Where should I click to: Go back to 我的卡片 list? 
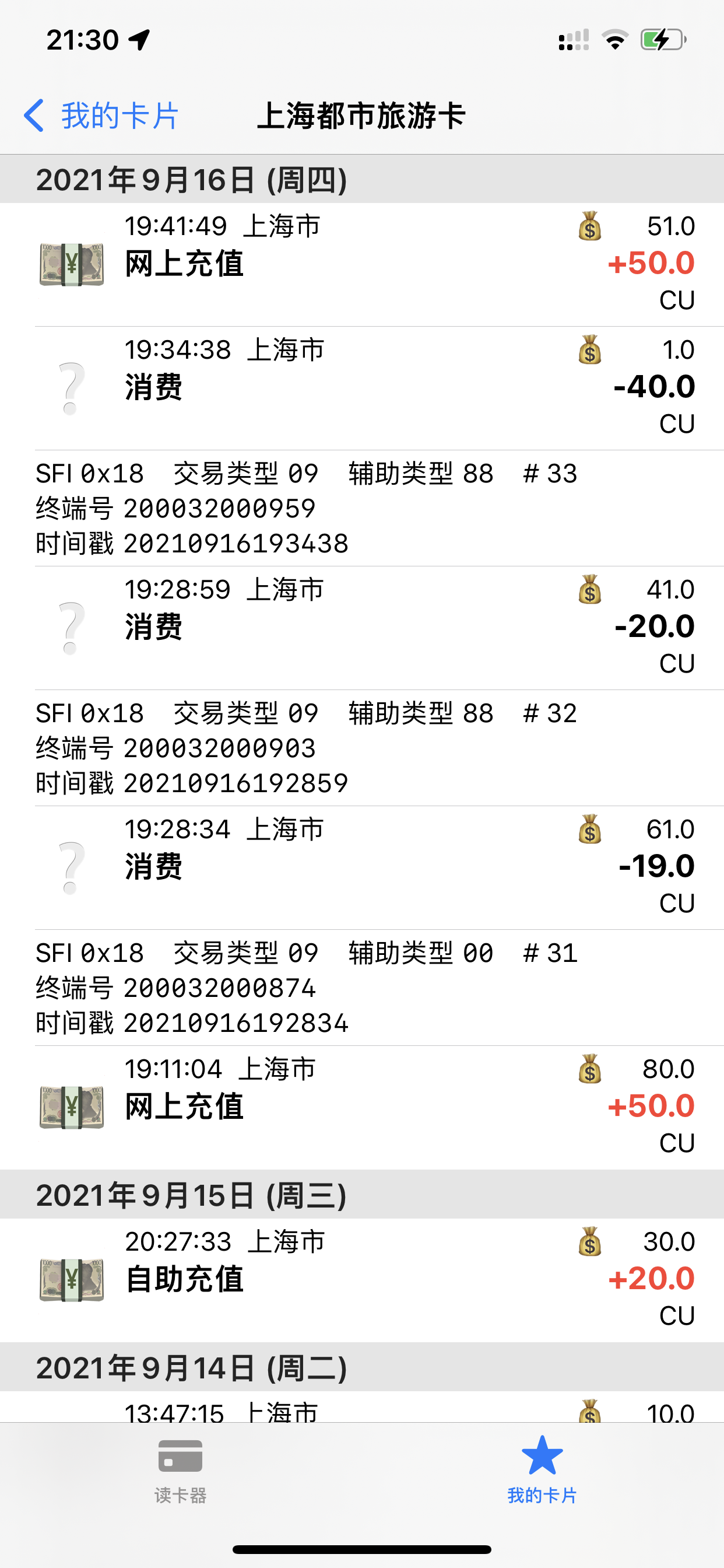(101, 116)
